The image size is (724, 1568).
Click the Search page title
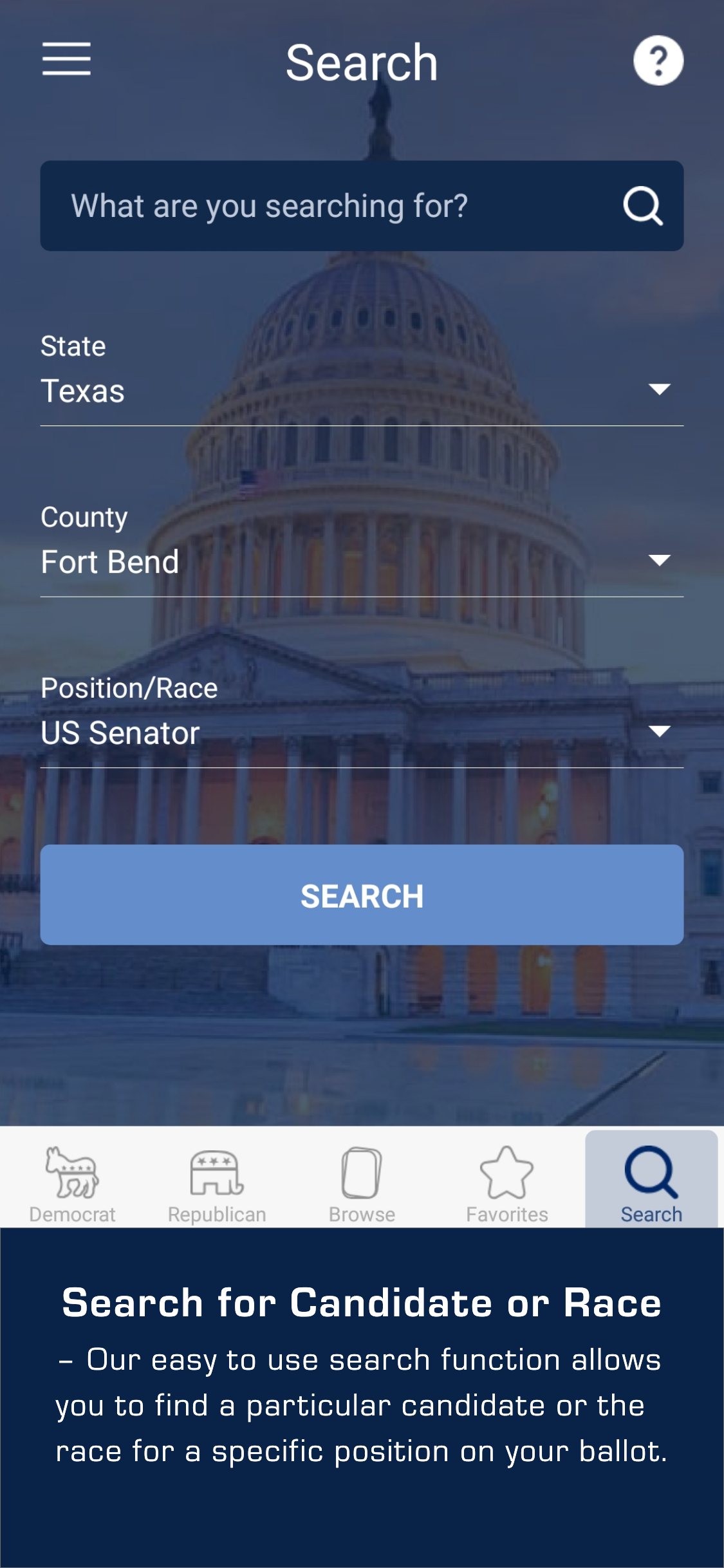[x=362, y=61]
